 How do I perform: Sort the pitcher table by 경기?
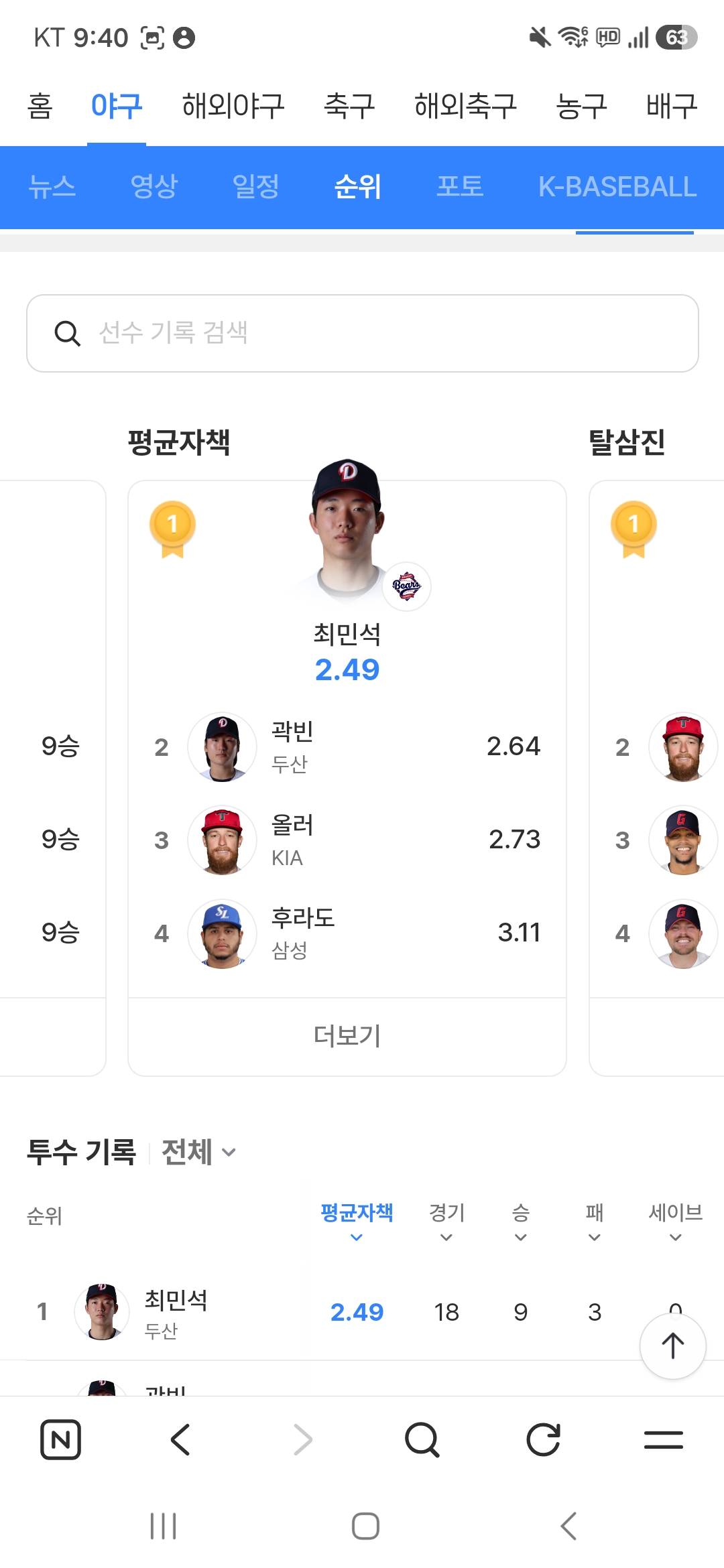[x=446, y=1221]
